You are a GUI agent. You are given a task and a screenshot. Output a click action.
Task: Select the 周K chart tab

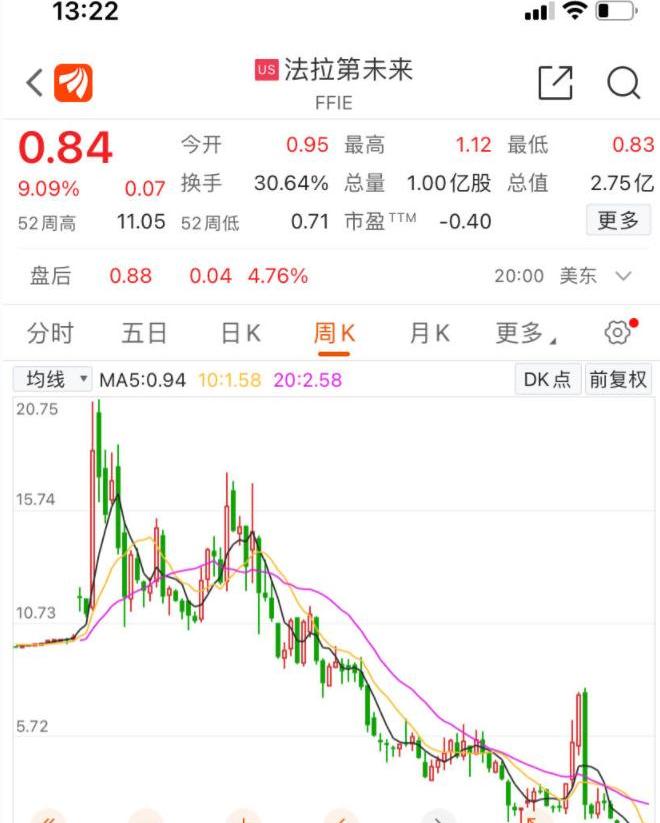coord(334,333)
